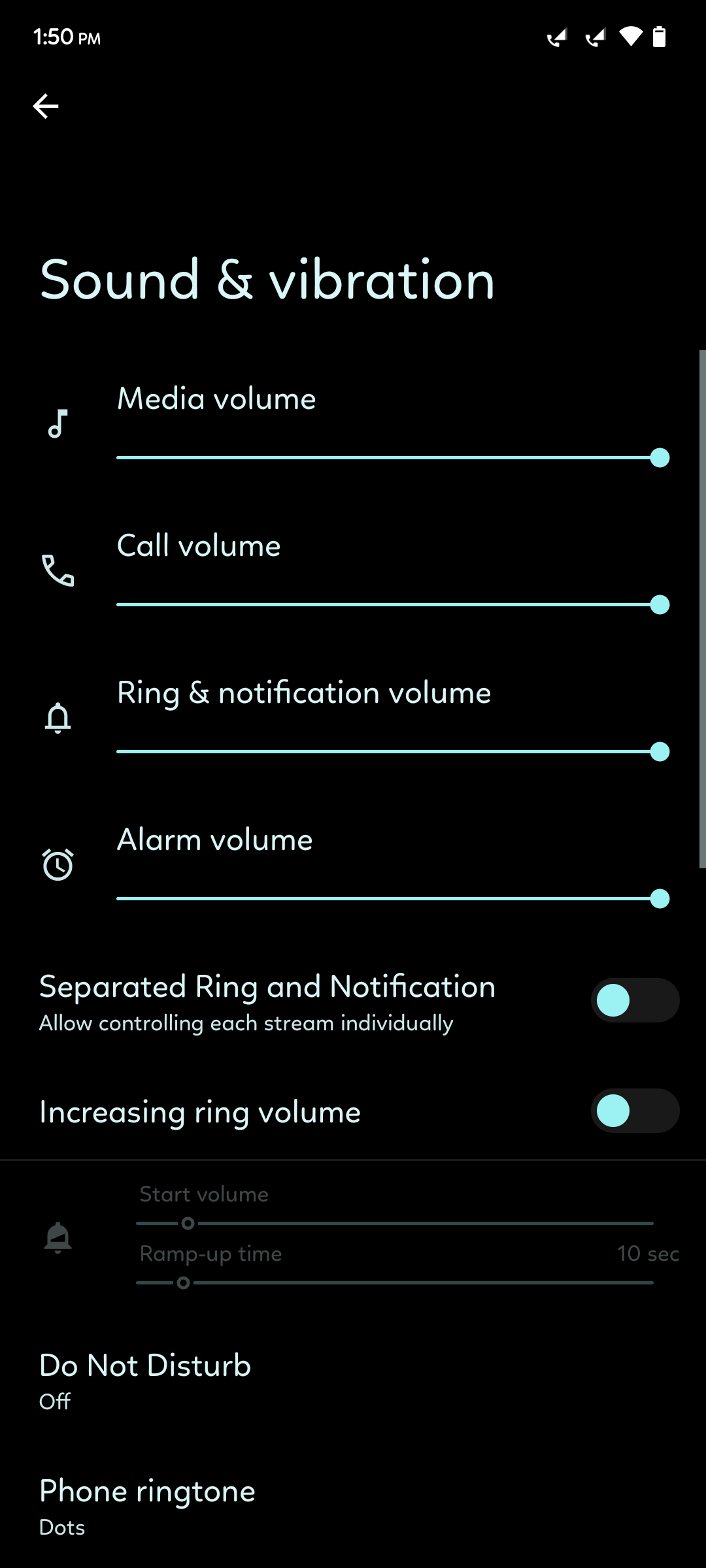Enable Increasing ring volume

pyautogui.click(x=634, y=1111)
